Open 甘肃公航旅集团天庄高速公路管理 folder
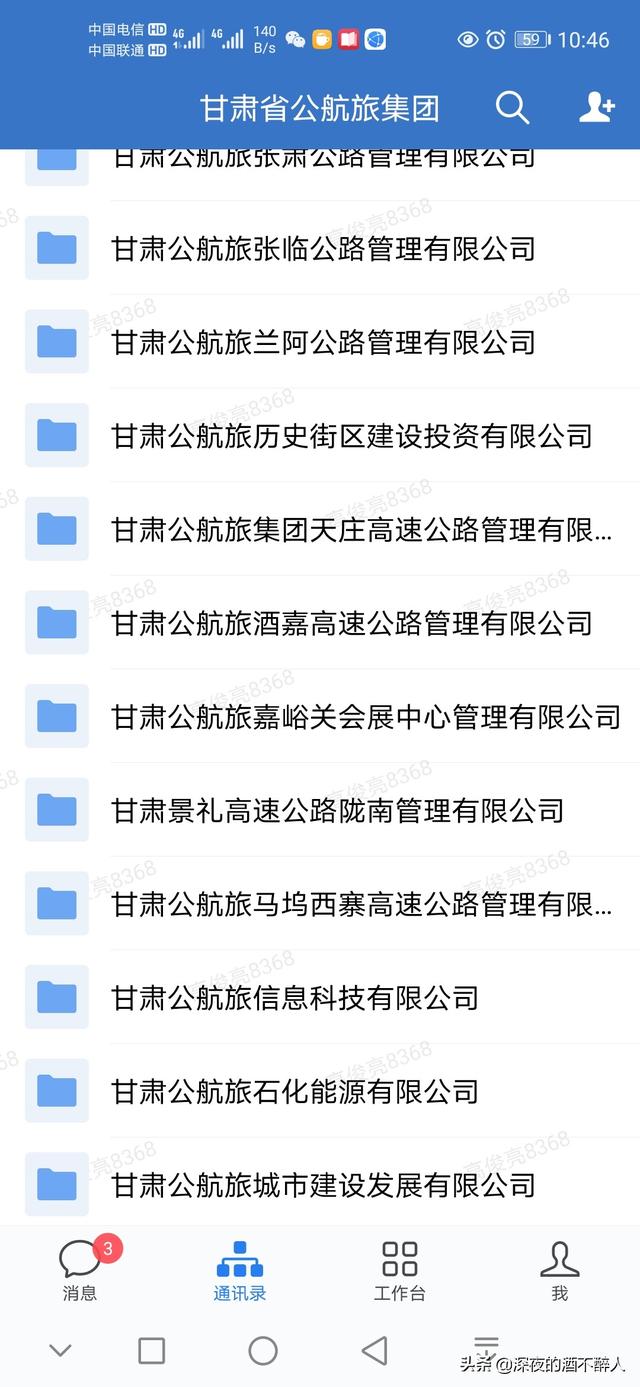 pyautogui.click(x=320, y=529)
